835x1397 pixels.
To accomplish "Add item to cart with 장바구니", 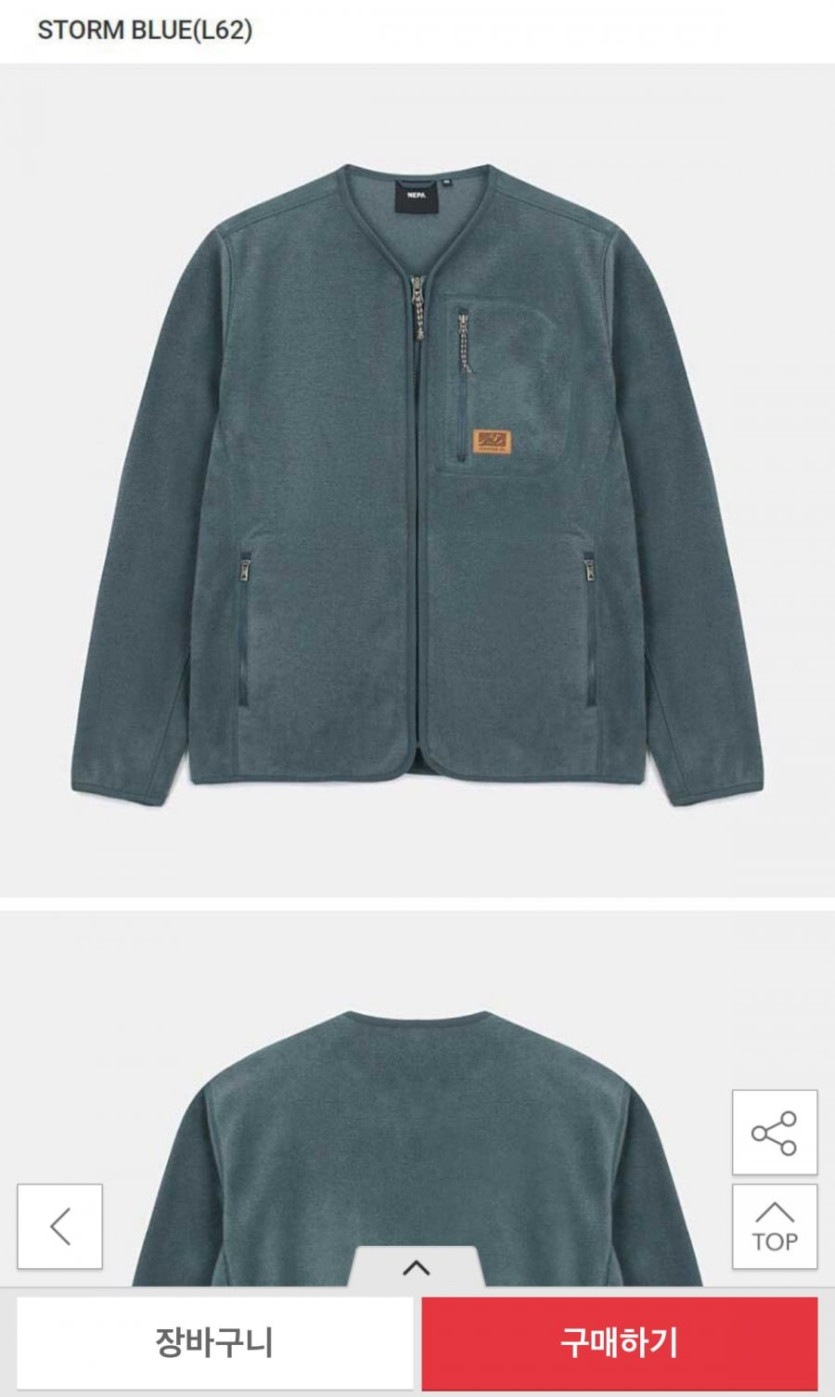I will [214, 1342].
